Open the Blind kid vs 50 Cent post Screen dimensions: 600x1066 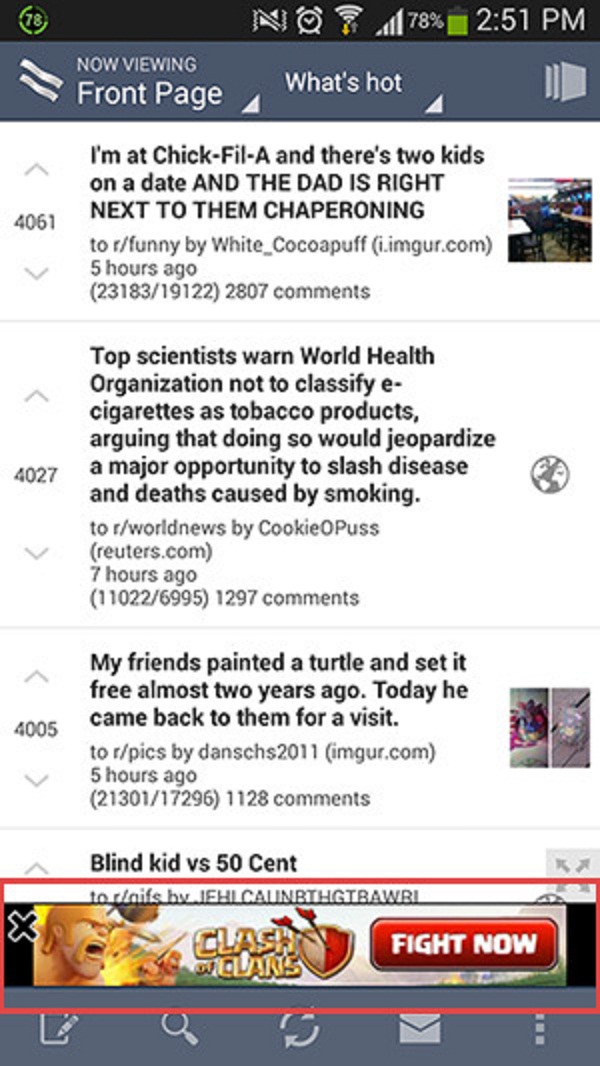coord(193,863)
